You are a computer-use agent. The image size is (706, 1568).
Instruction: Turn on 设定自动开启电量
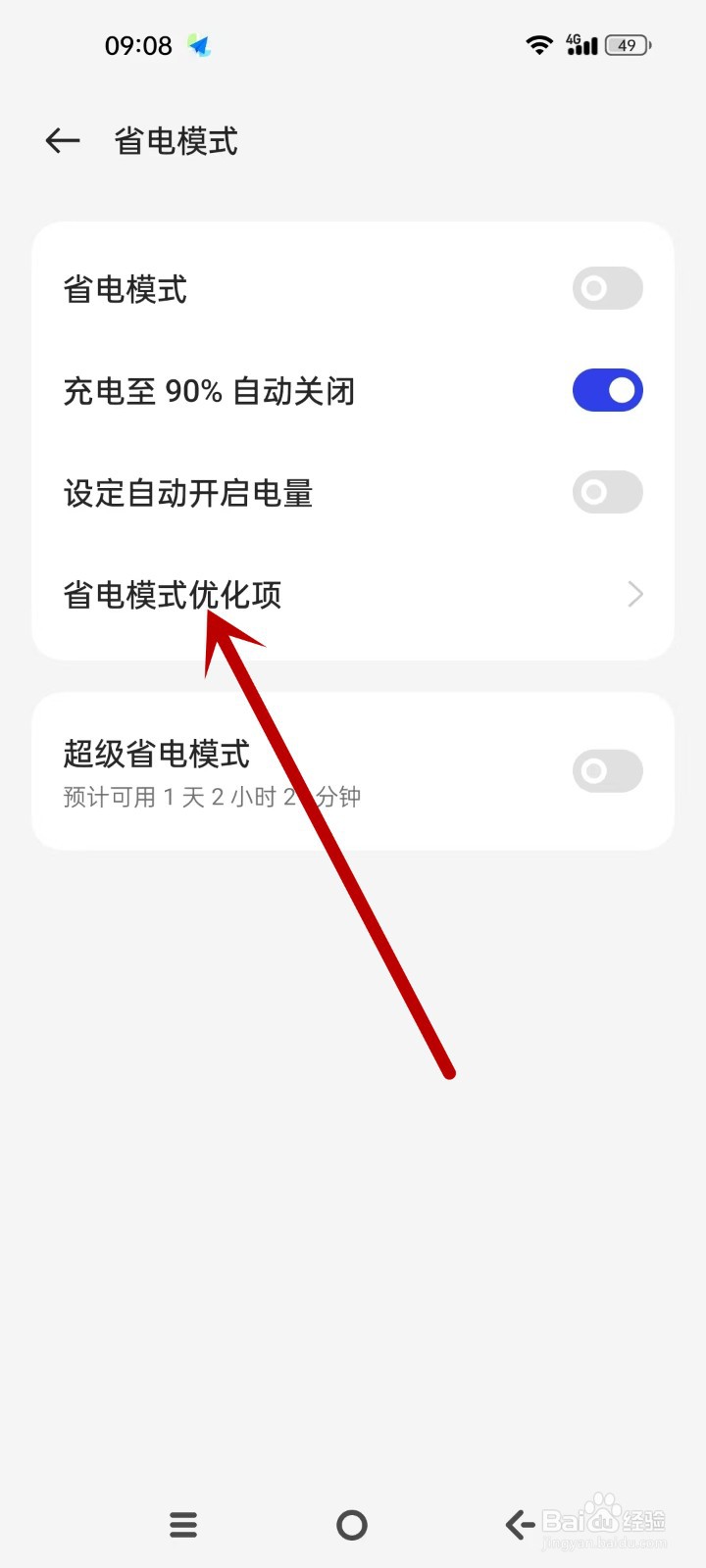606,493
